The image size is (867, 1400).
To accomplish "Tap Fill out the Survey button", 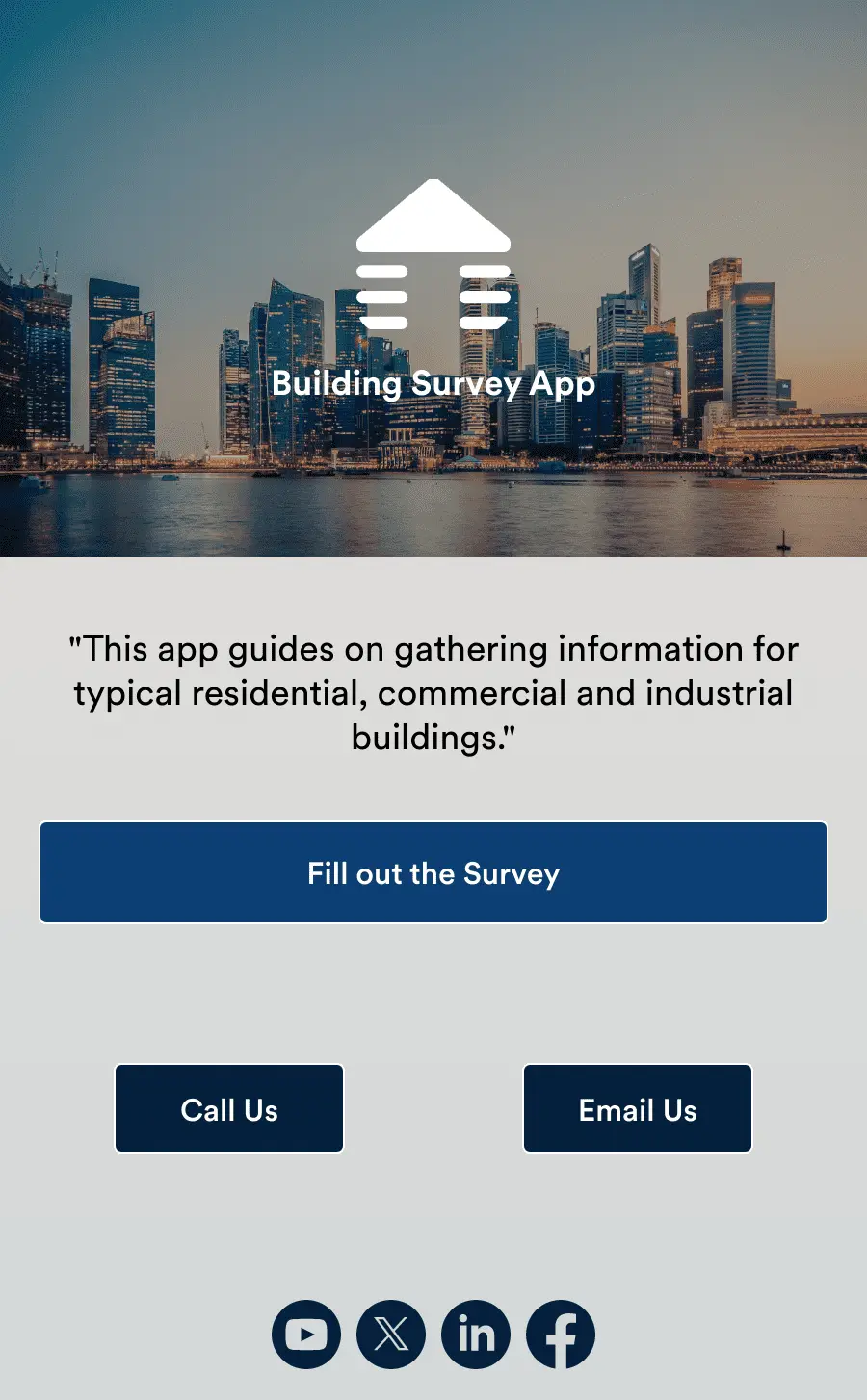I will [433, 872].
